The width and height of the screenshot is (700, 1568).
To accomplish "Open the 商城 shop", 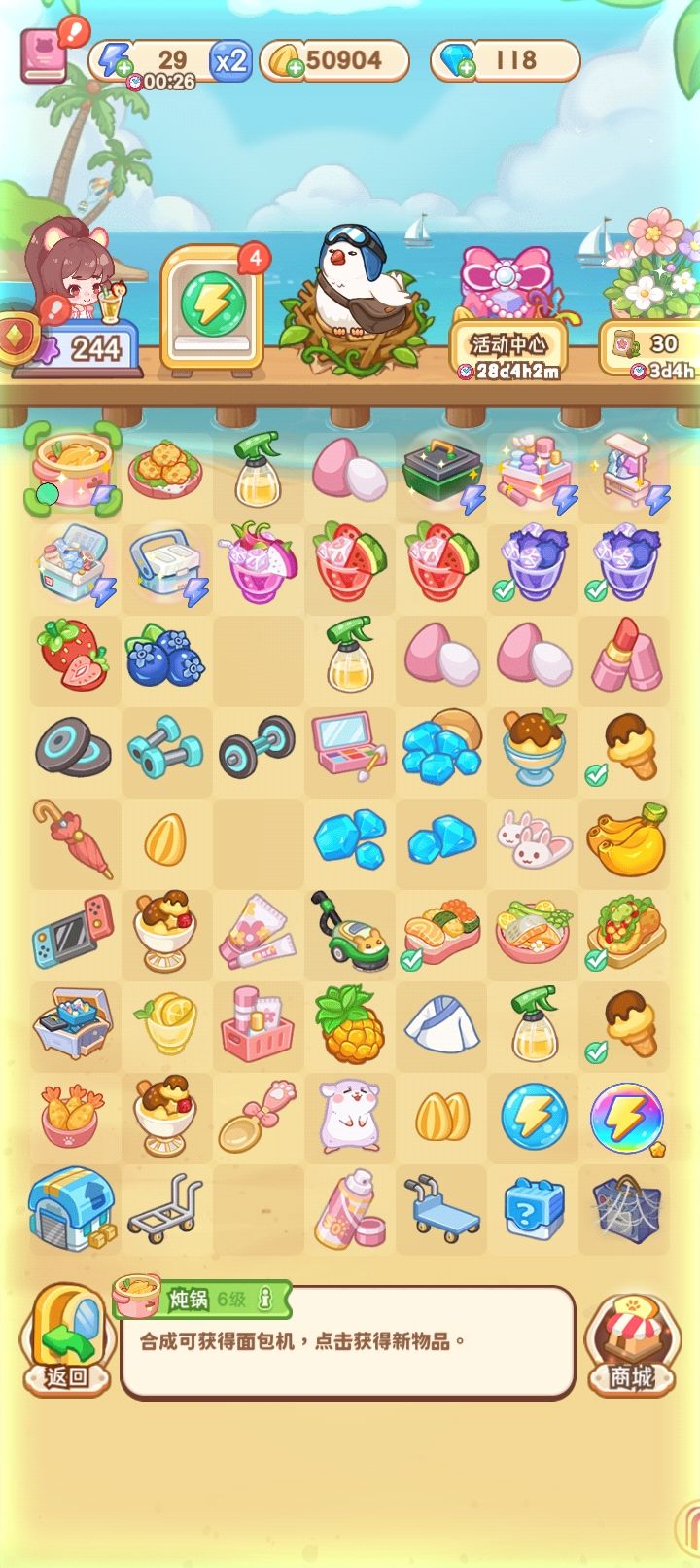I will [632, 1345].
